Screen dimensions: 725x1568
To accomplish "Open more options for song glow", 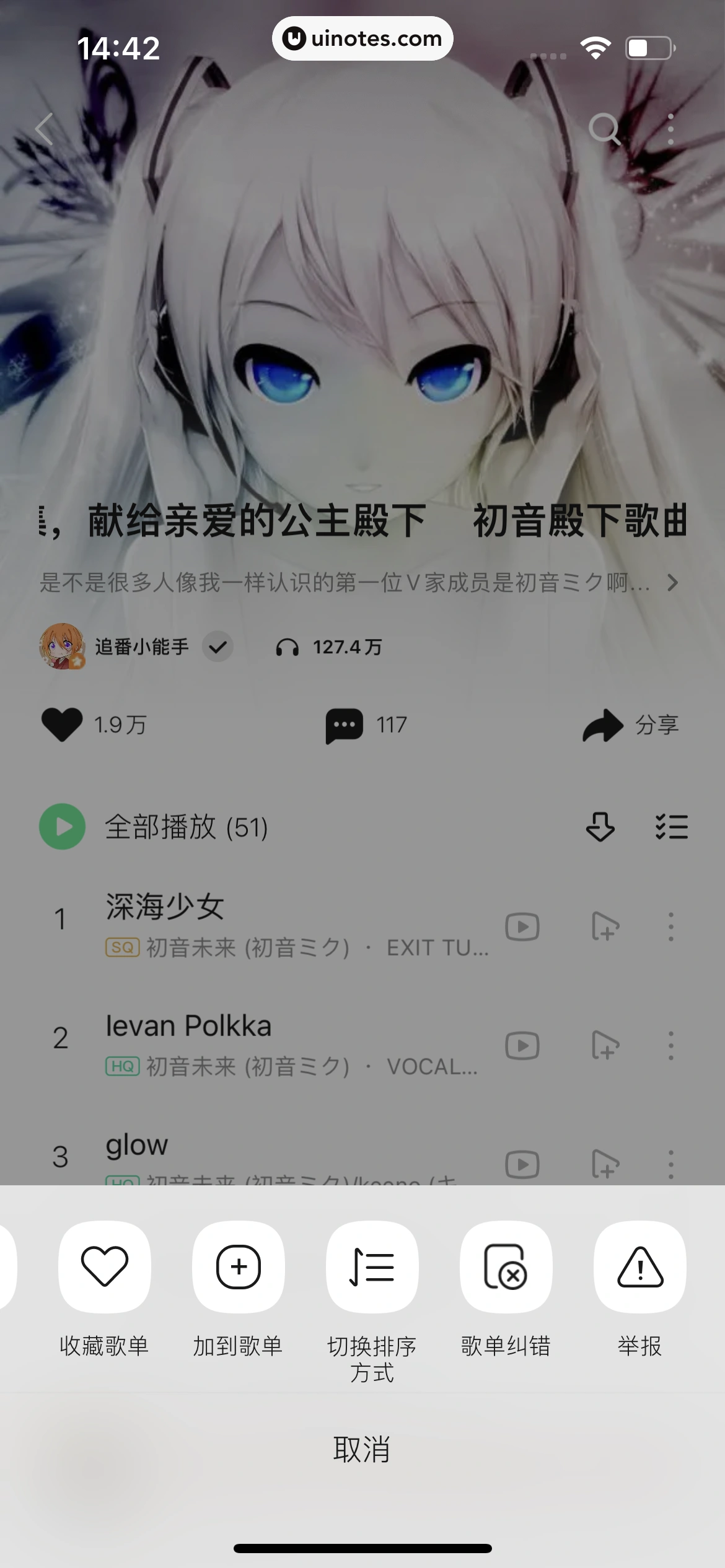I will coord(671,1164).
